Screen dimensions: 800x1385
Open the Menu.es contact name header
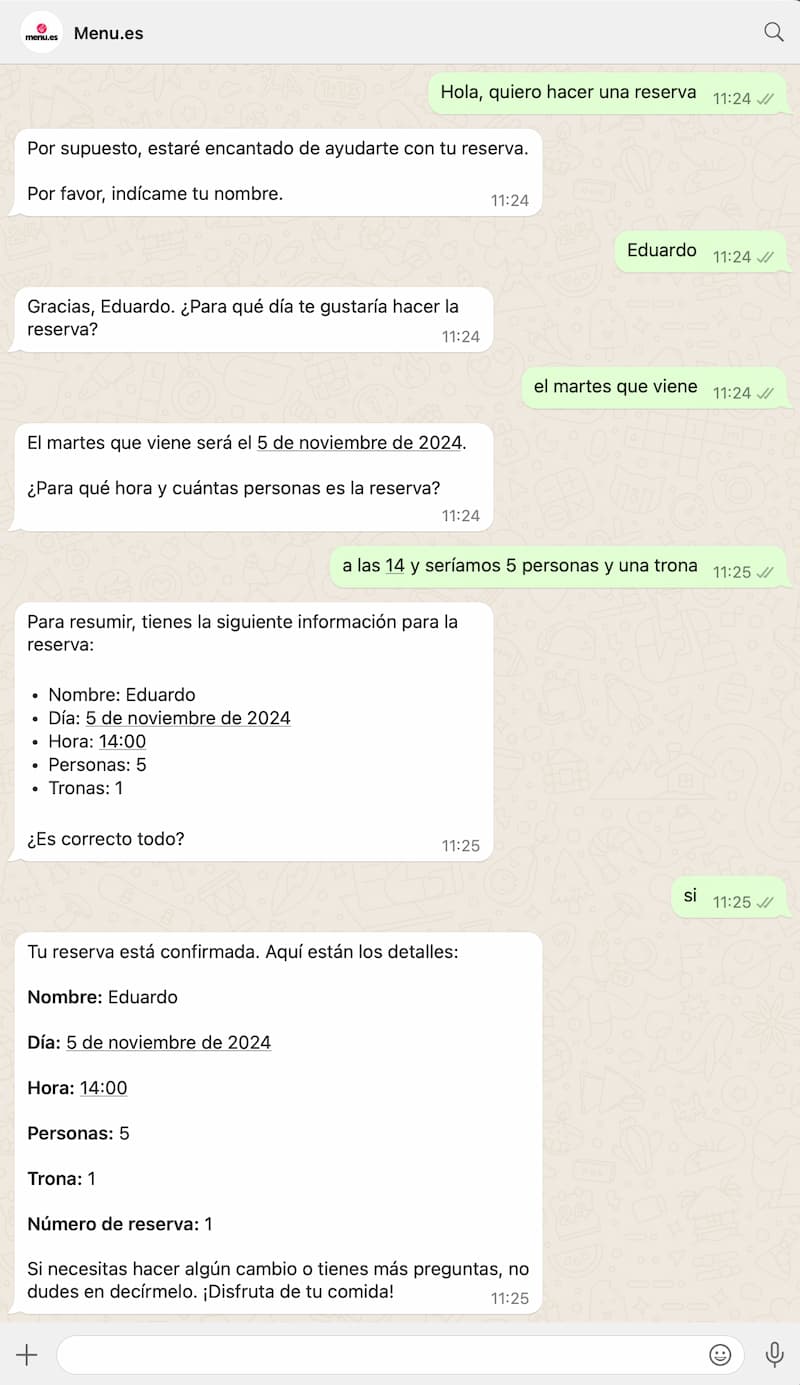[108, 33]
